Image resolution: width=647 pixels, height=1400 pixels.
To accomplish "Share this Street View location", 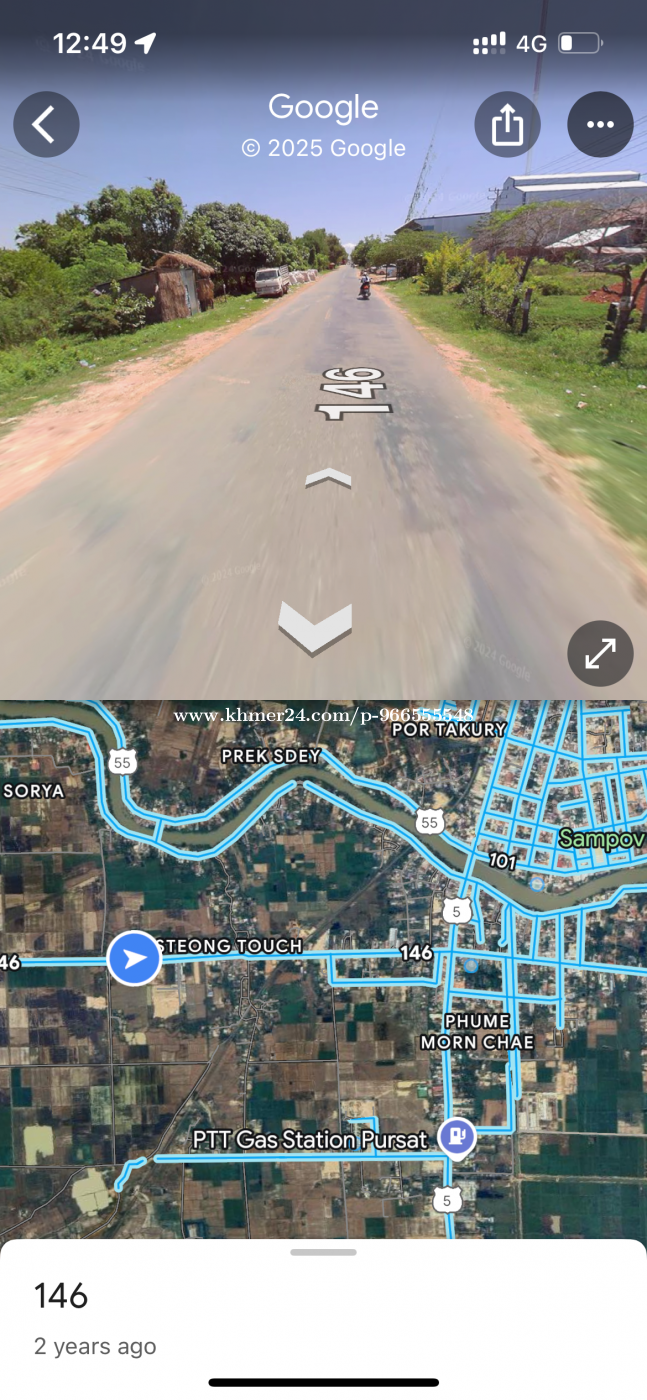I will 507,125.
